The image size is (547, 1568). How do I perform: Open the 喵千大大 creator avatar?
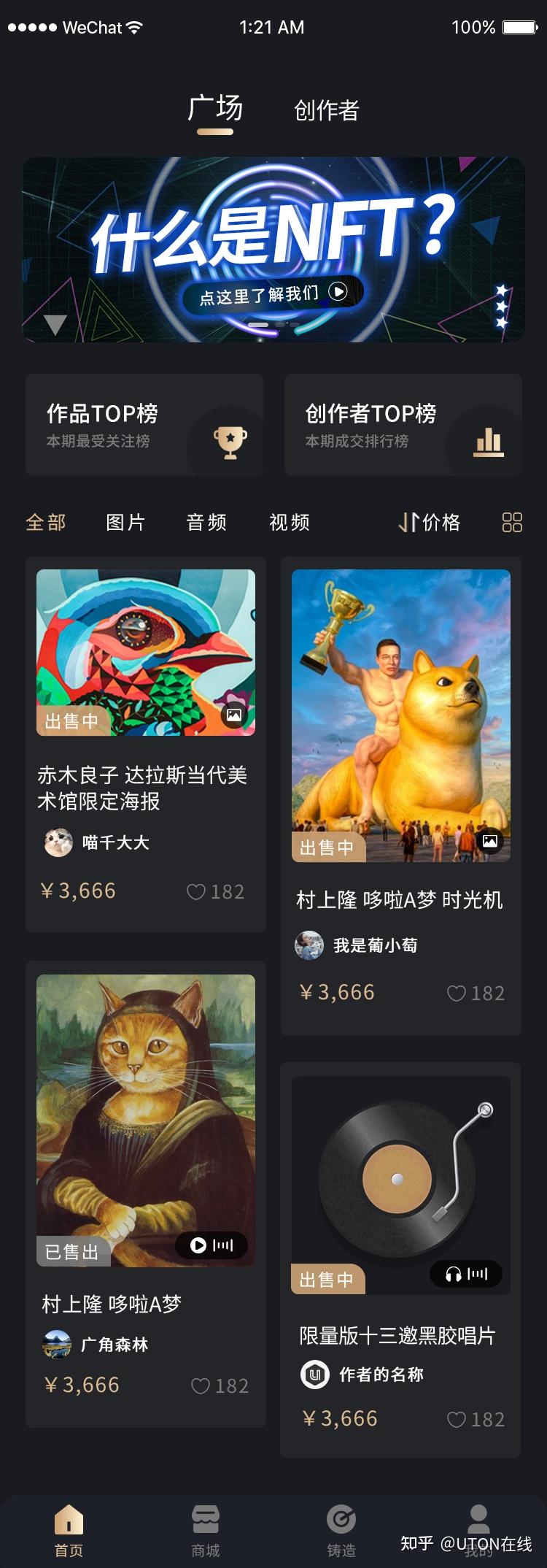[x=58, y=842]
